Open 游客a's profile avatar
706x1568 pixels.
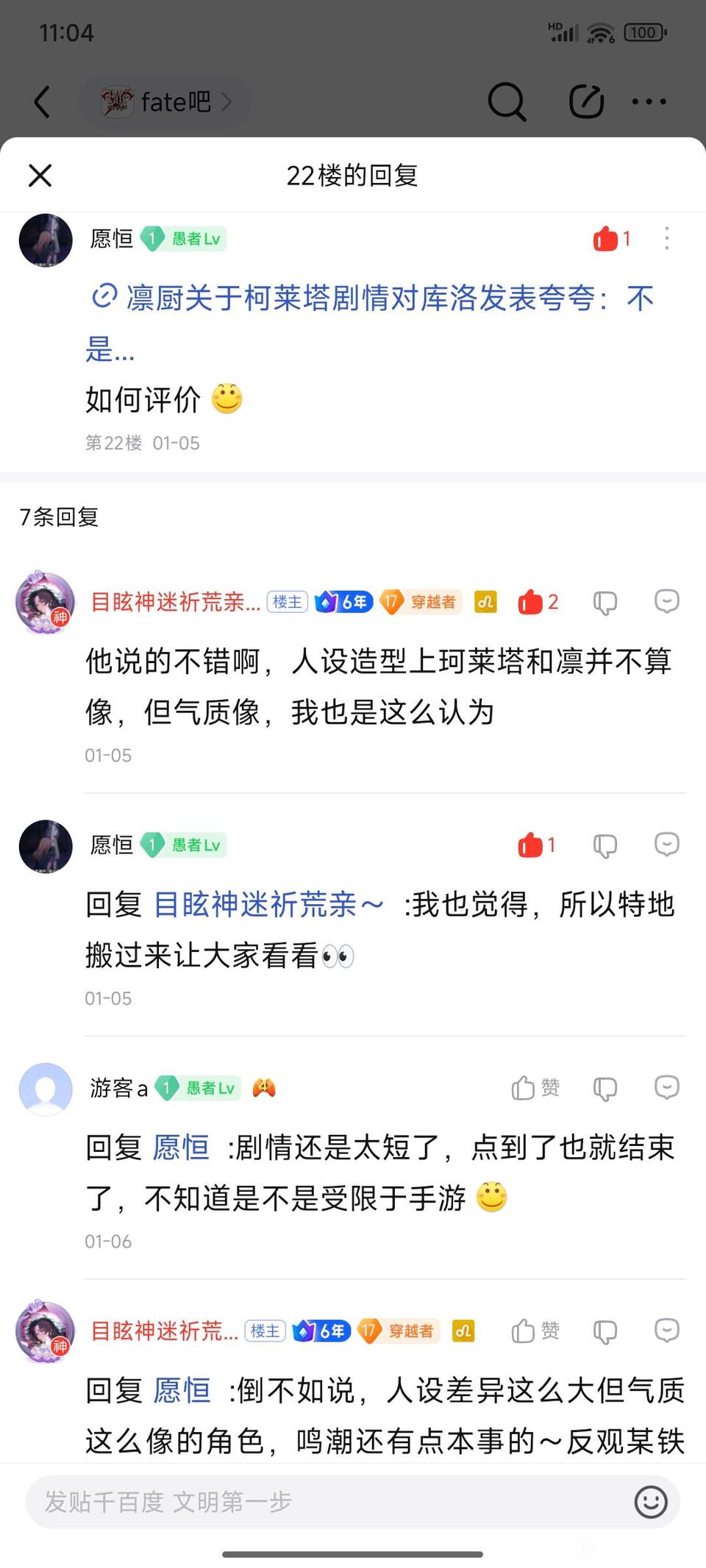46,1089
